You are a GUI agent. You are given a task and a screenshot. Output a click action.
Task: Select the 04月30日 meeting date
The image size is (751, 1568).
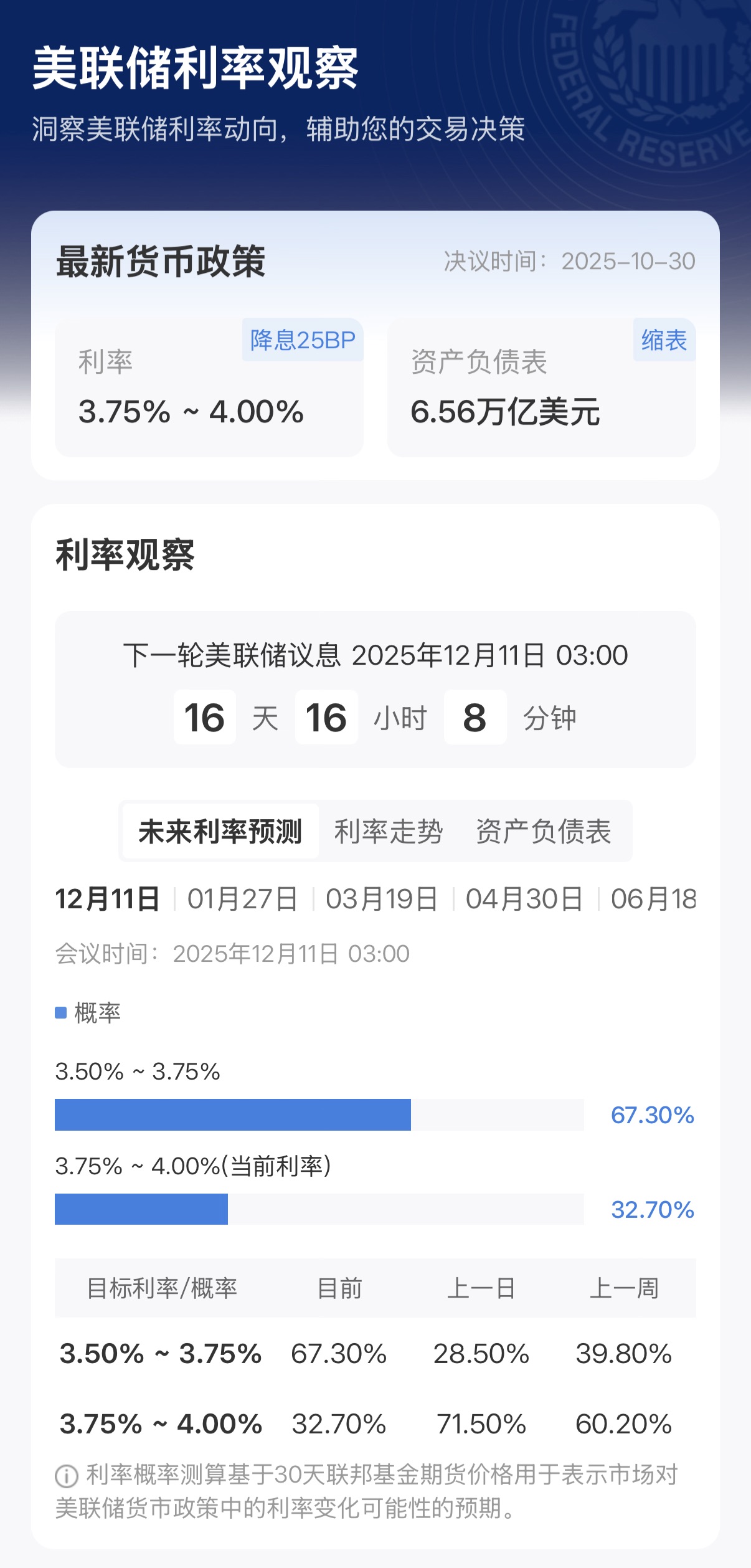coord(524,899)
